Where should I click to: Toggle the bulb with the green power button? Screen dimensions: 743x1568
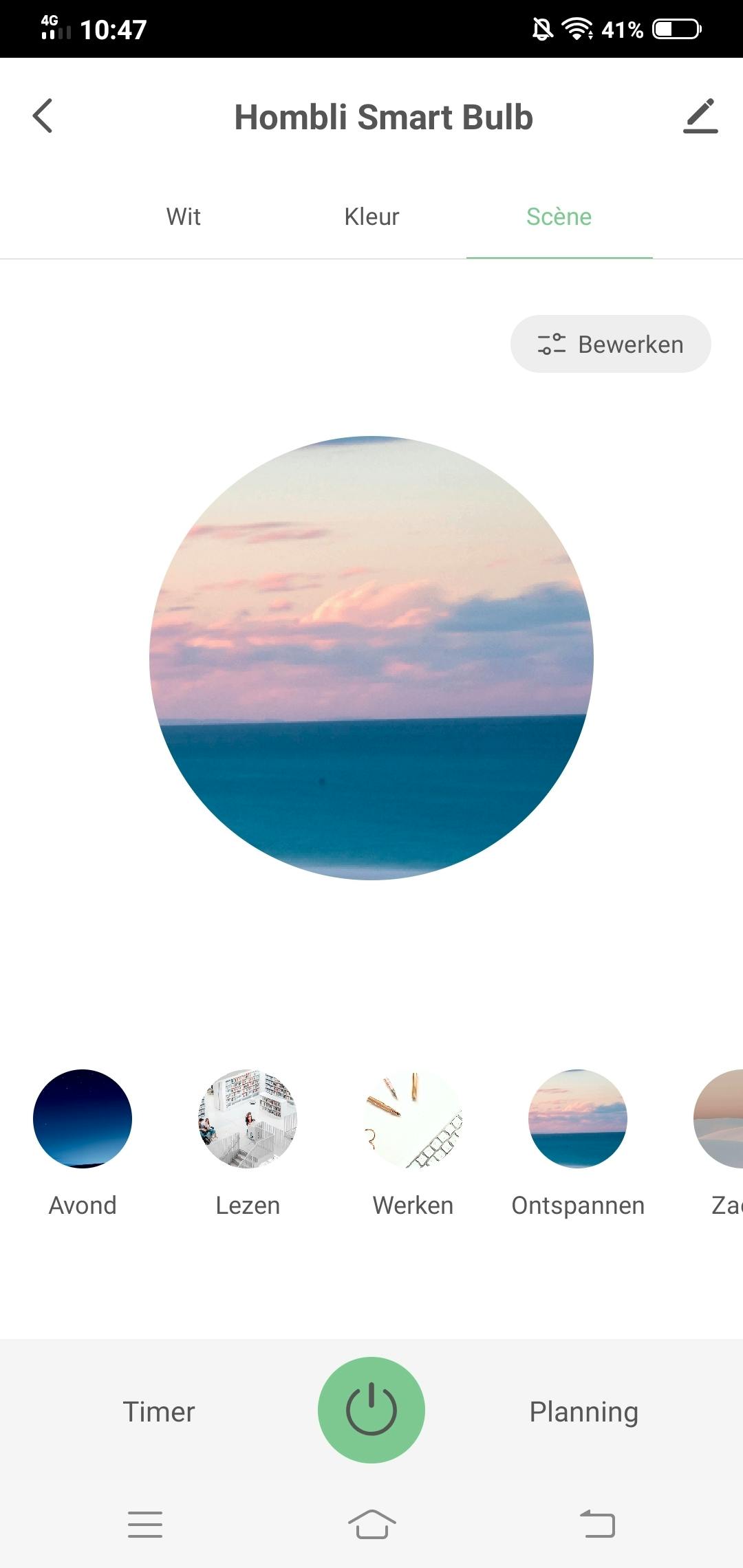coord(371,1410)
